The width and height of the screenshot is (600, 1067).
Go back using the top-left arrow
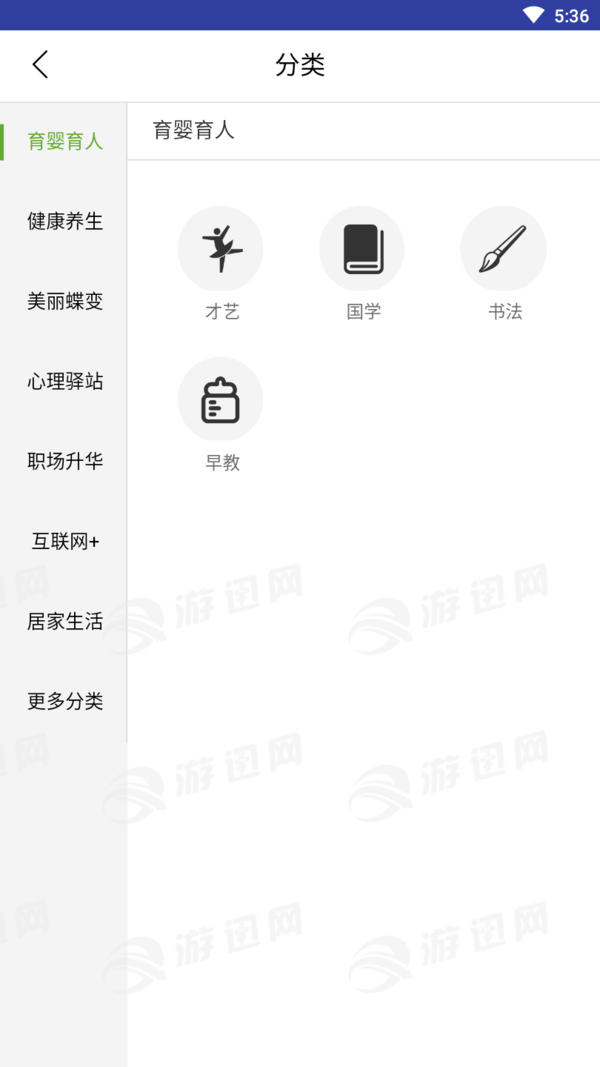41,65
